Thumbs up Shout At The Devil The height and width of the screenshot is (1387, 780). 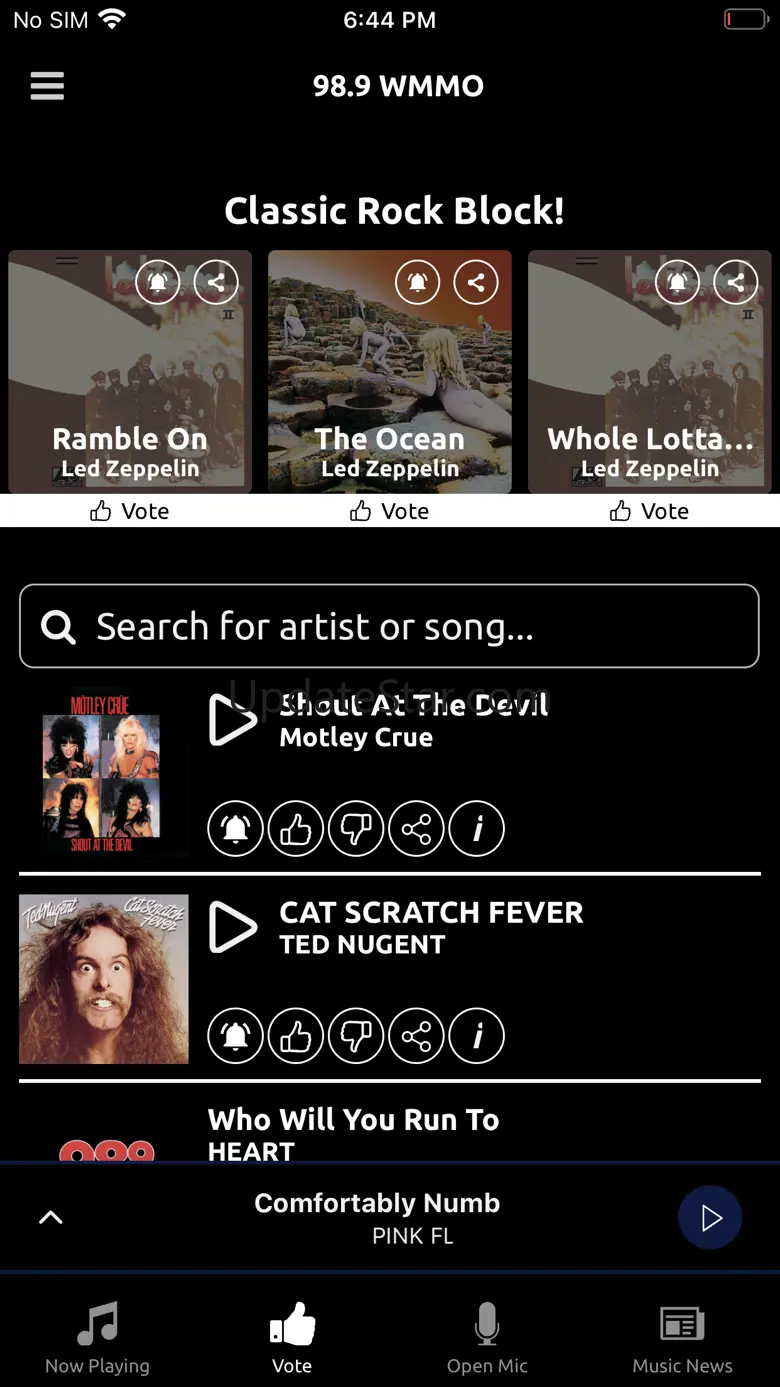click(296, 829)
